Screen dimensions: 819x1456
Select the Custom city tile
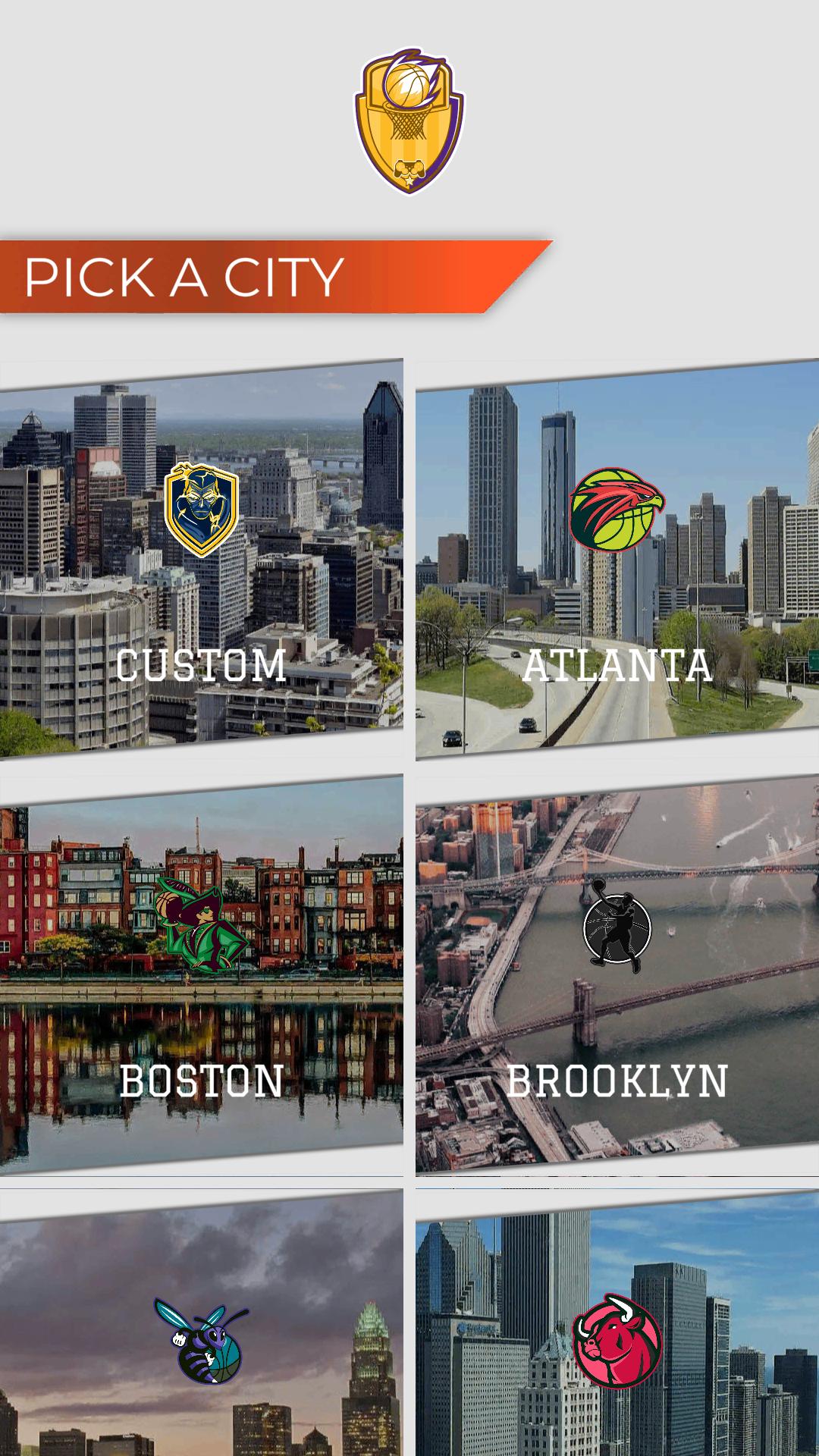[x=201, y=559]
